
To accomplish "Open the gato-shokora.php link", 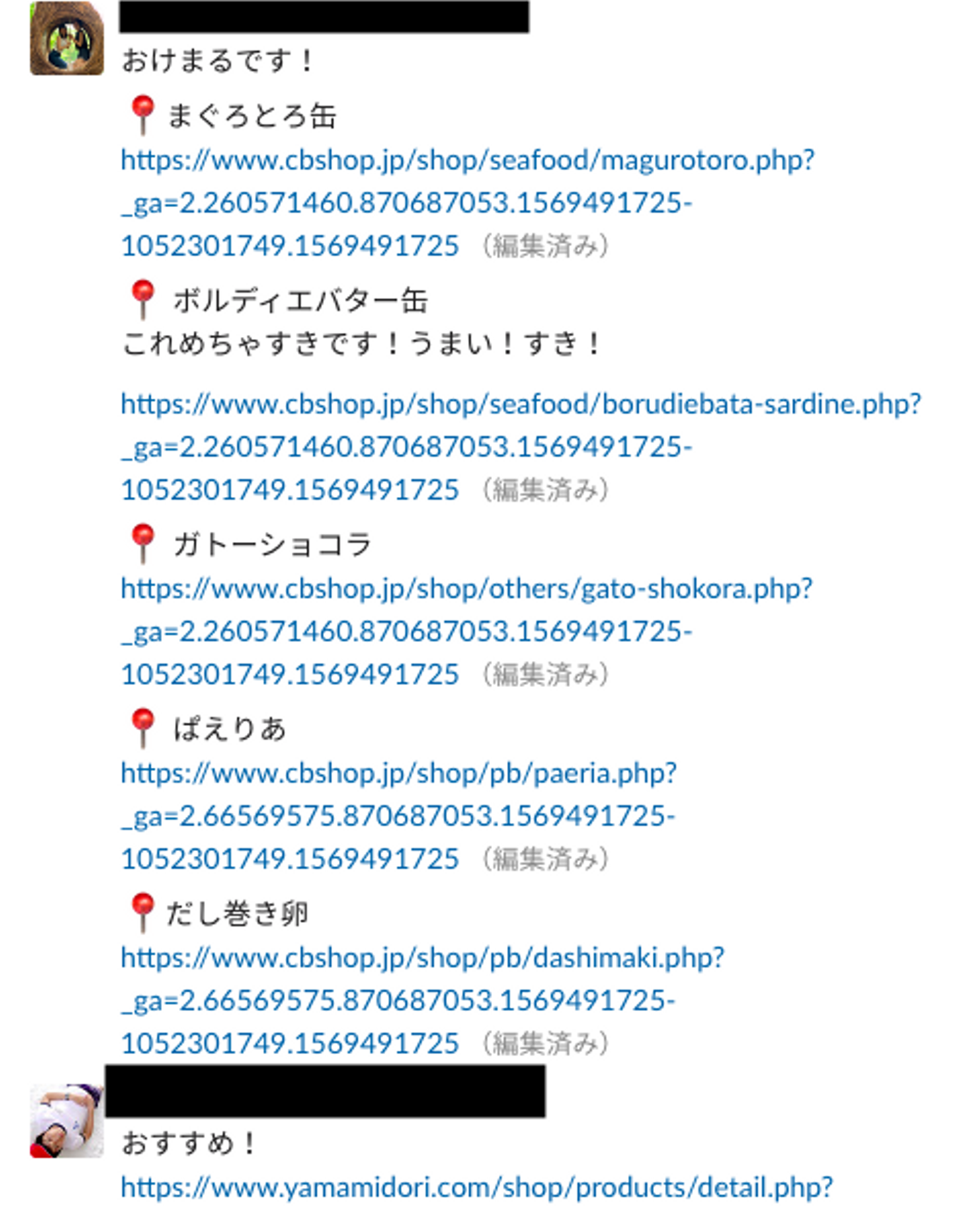I will [466, 589].
